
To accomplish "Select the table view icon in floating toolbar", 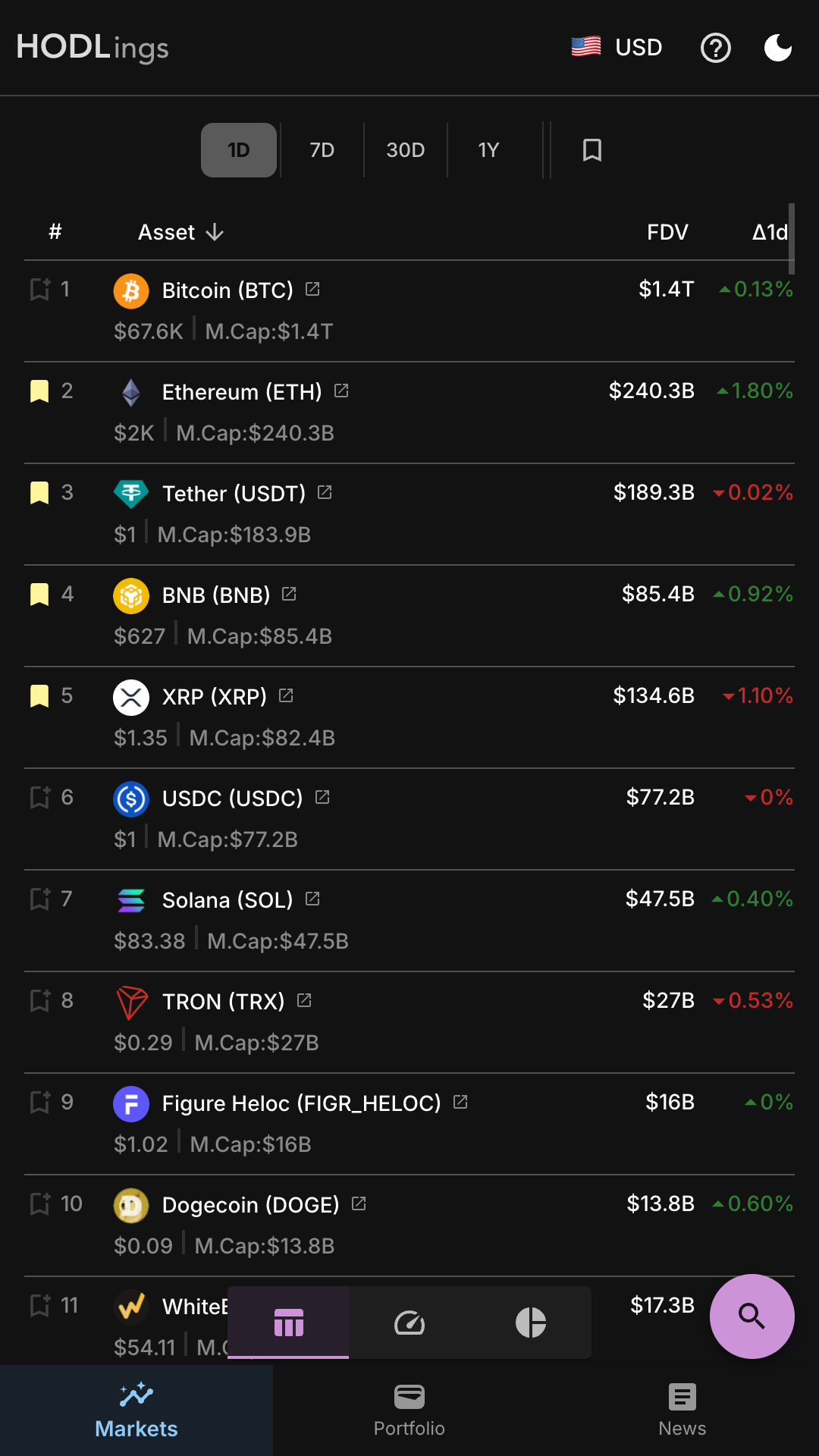I will point(288,1323).
